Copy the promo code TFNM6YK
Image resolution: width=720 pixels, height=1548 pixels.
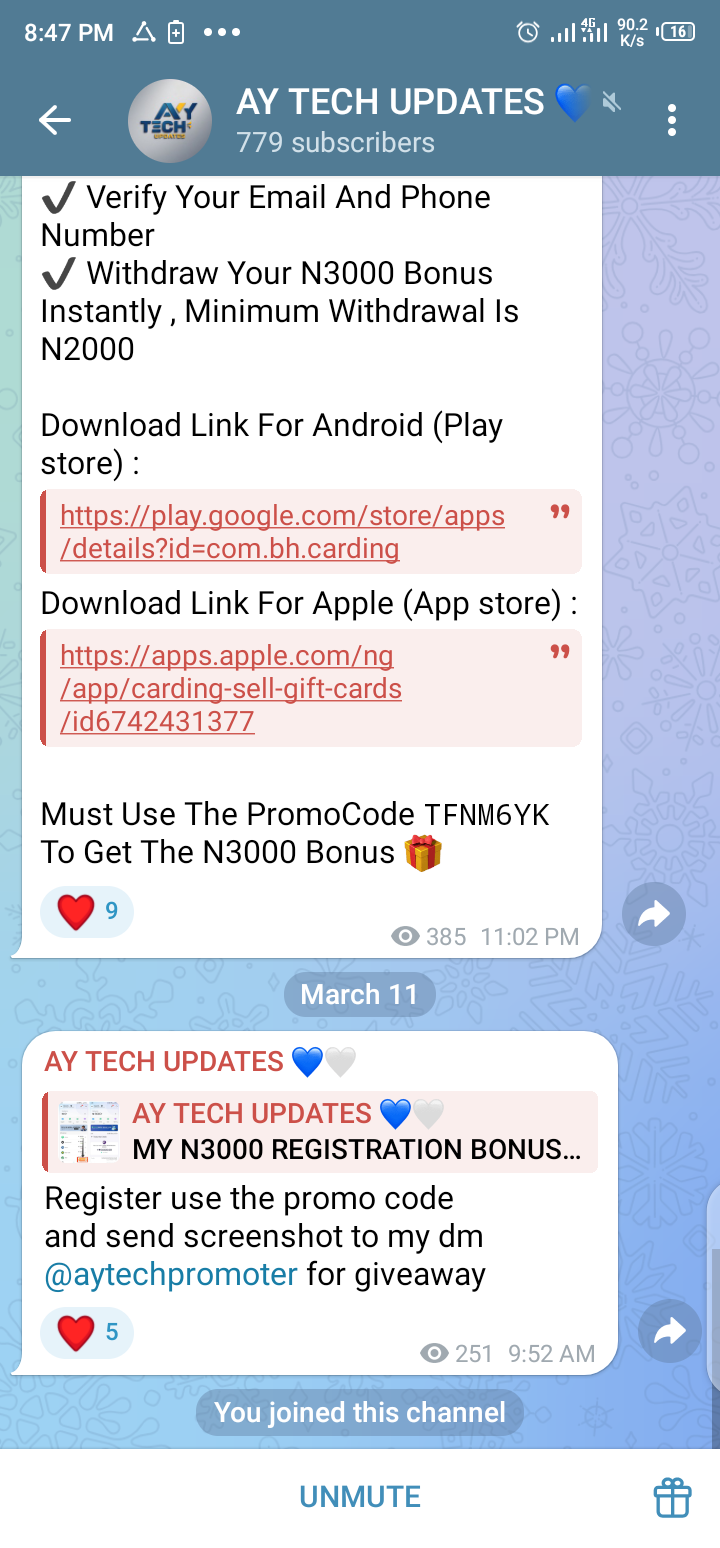(x=487, y=815)
